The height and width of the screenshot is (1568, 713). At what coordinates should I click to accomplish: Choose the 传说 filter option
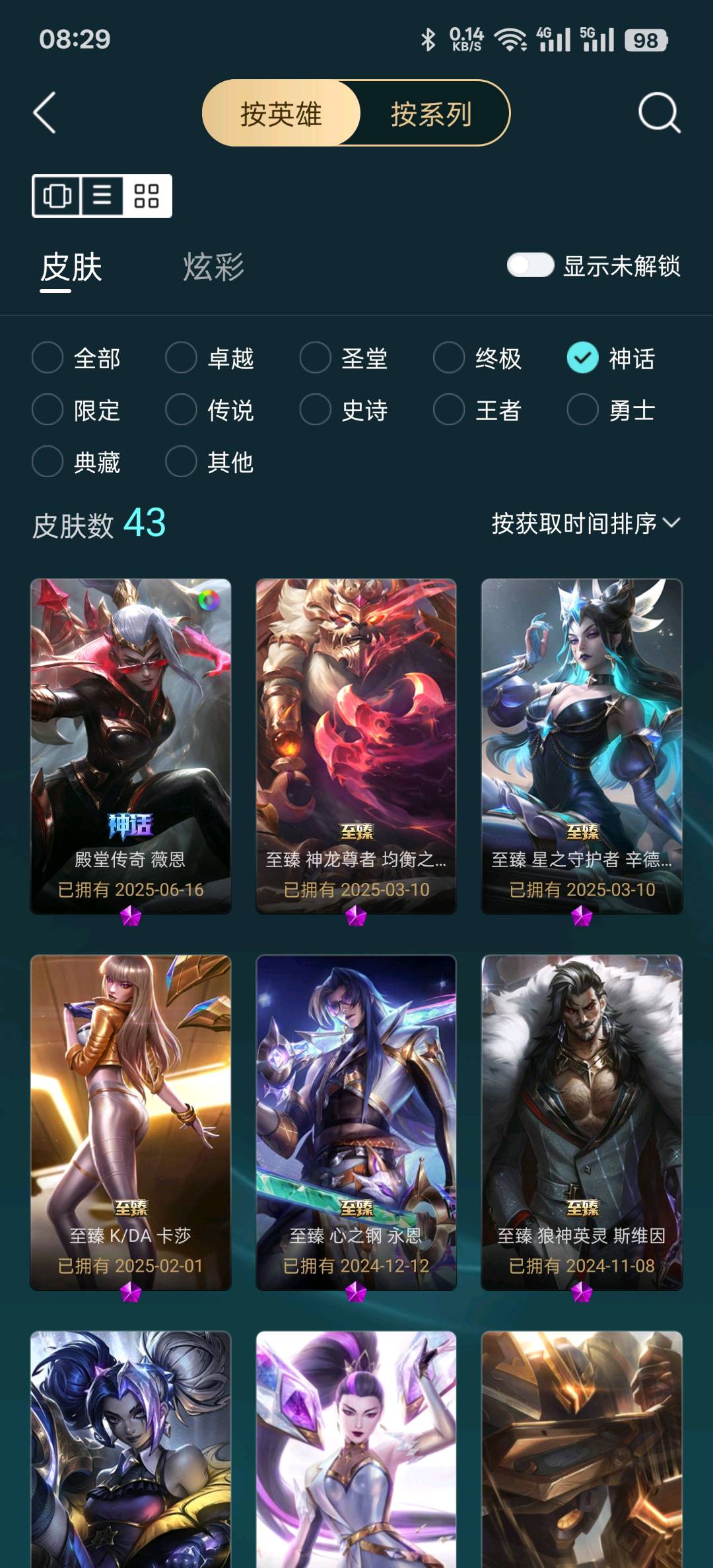pos(210,410)
